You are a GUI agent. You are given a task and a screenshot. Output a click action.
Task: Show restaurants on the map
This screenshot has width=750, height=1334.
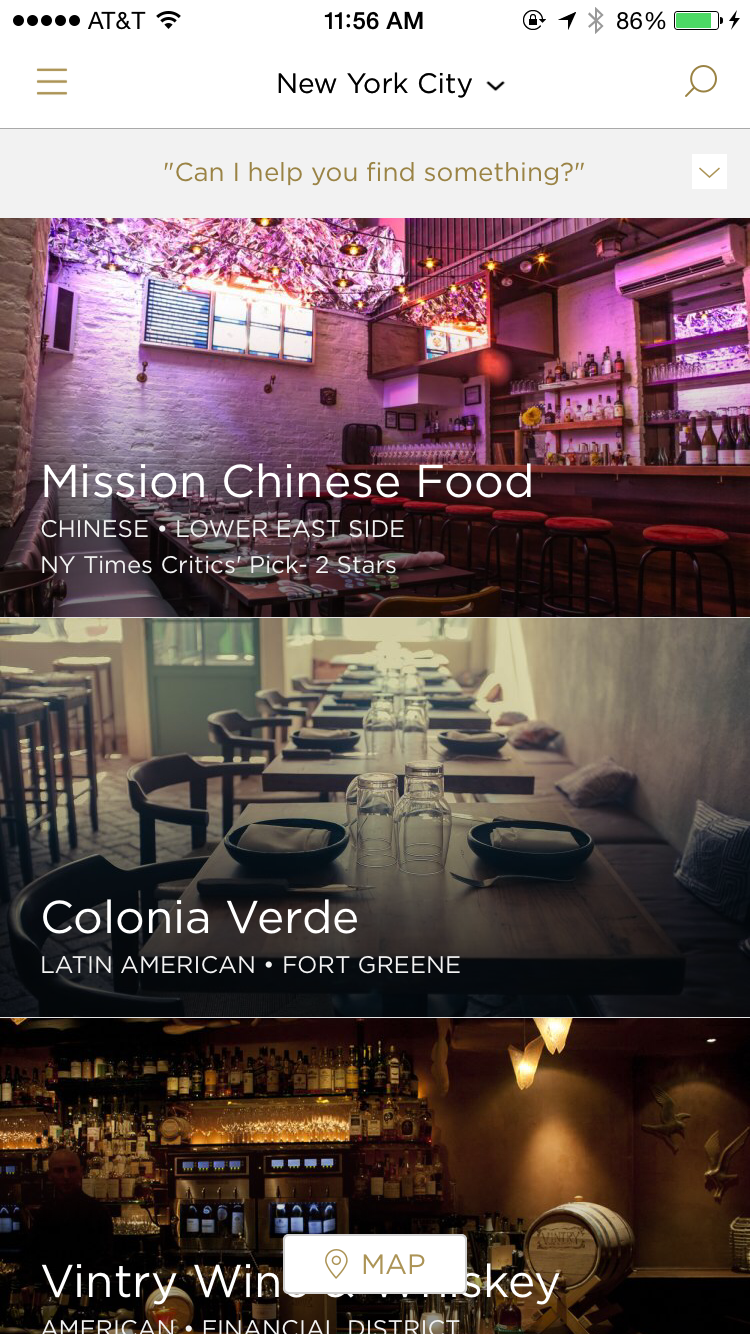pyautogui.click(x=375, y=1264)
